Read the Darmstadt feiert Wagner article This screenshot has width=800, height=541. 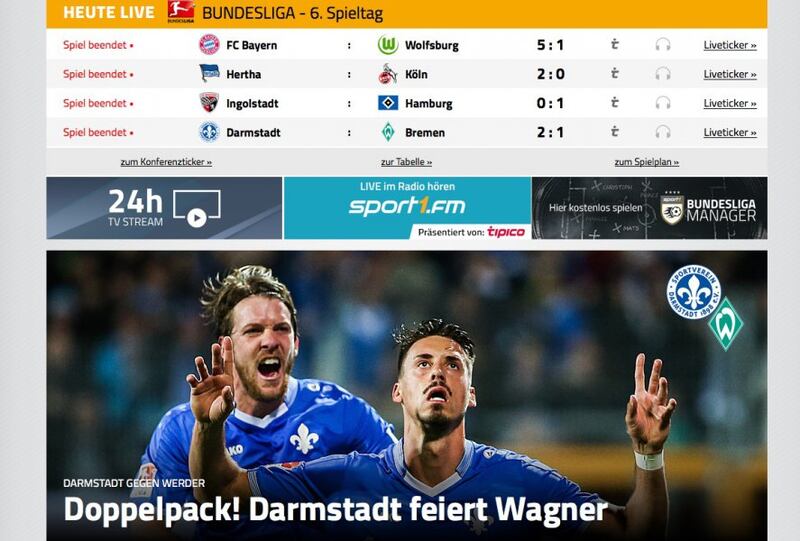point(335,510)
